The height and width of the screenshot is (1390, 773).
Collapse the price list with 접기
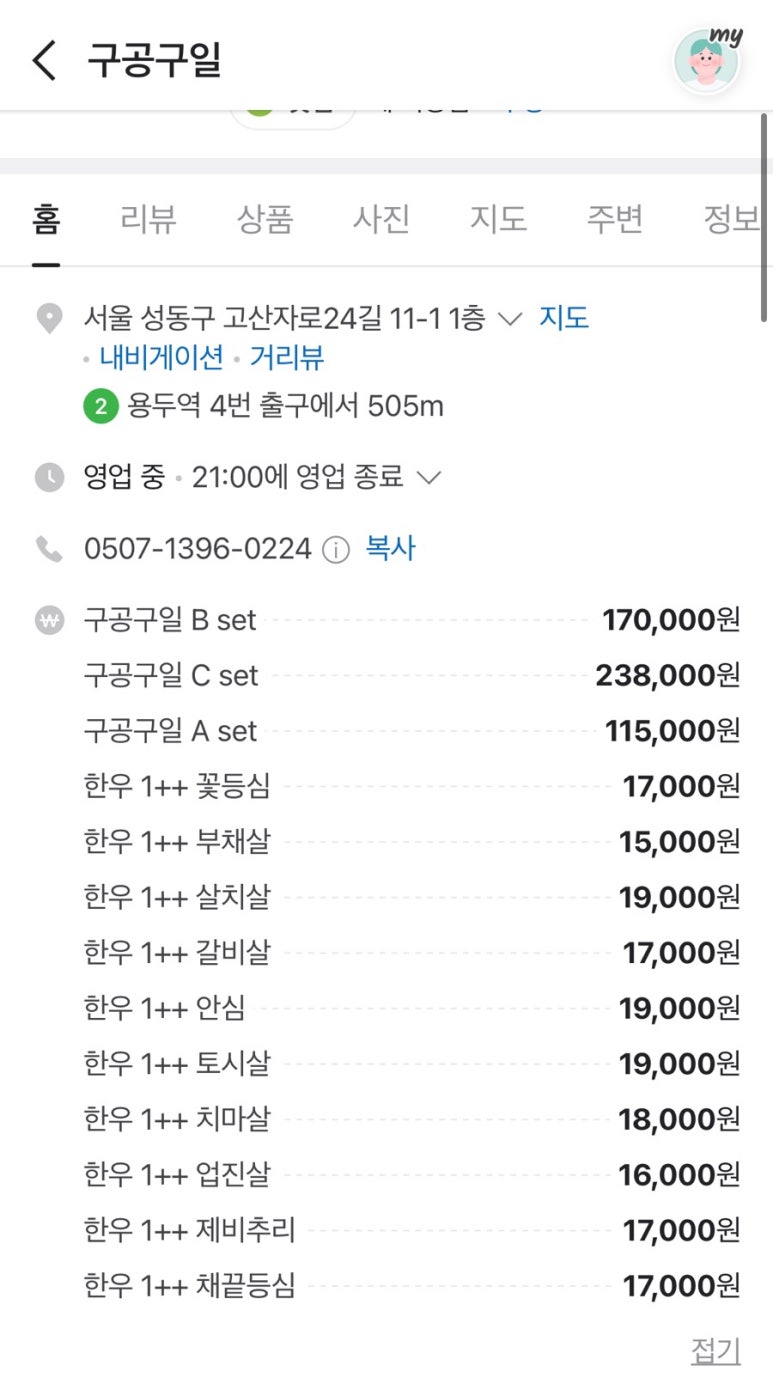click(x=715, y=1351)
